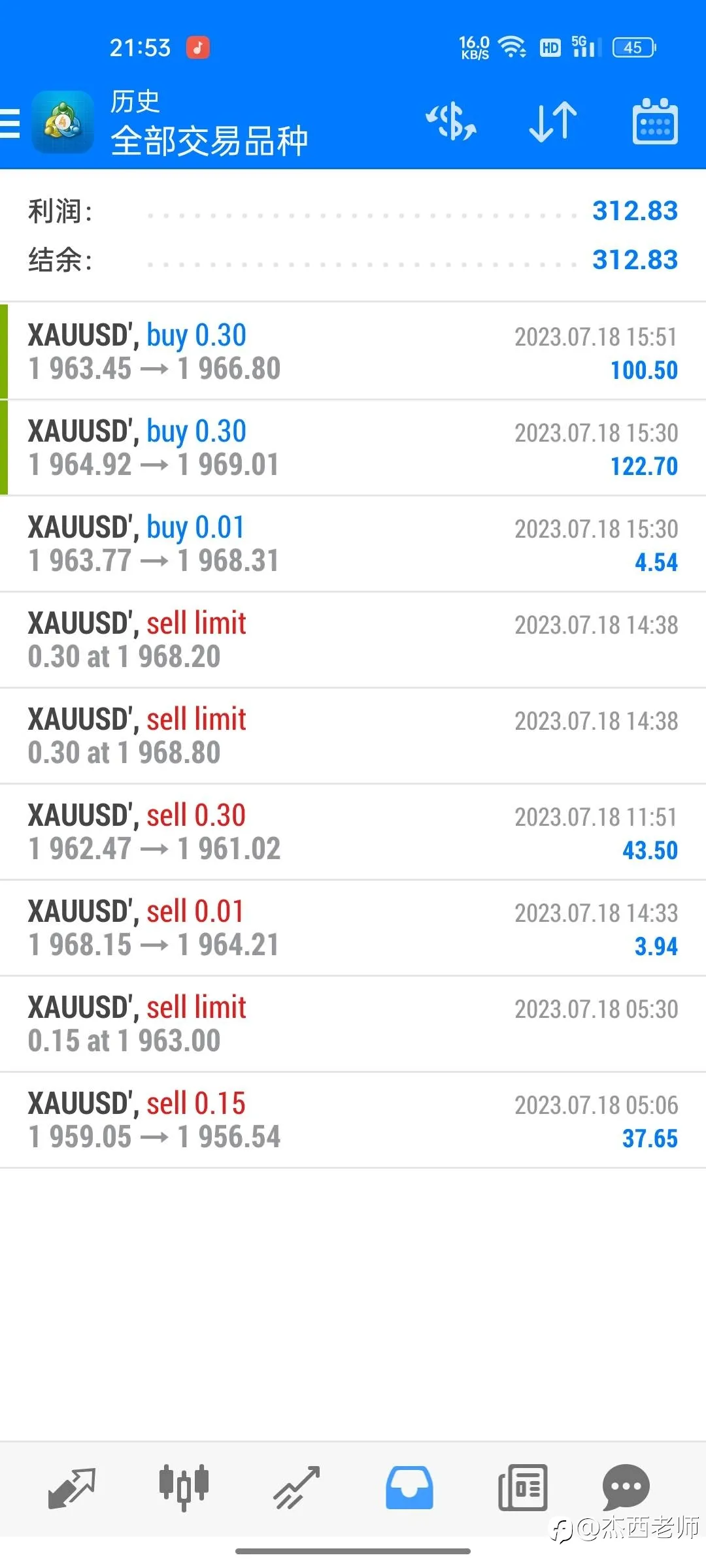Switch to the trade trend-line tab
The height and width of the screenshot is (1568, 706).
click(x=297, y=1488)
